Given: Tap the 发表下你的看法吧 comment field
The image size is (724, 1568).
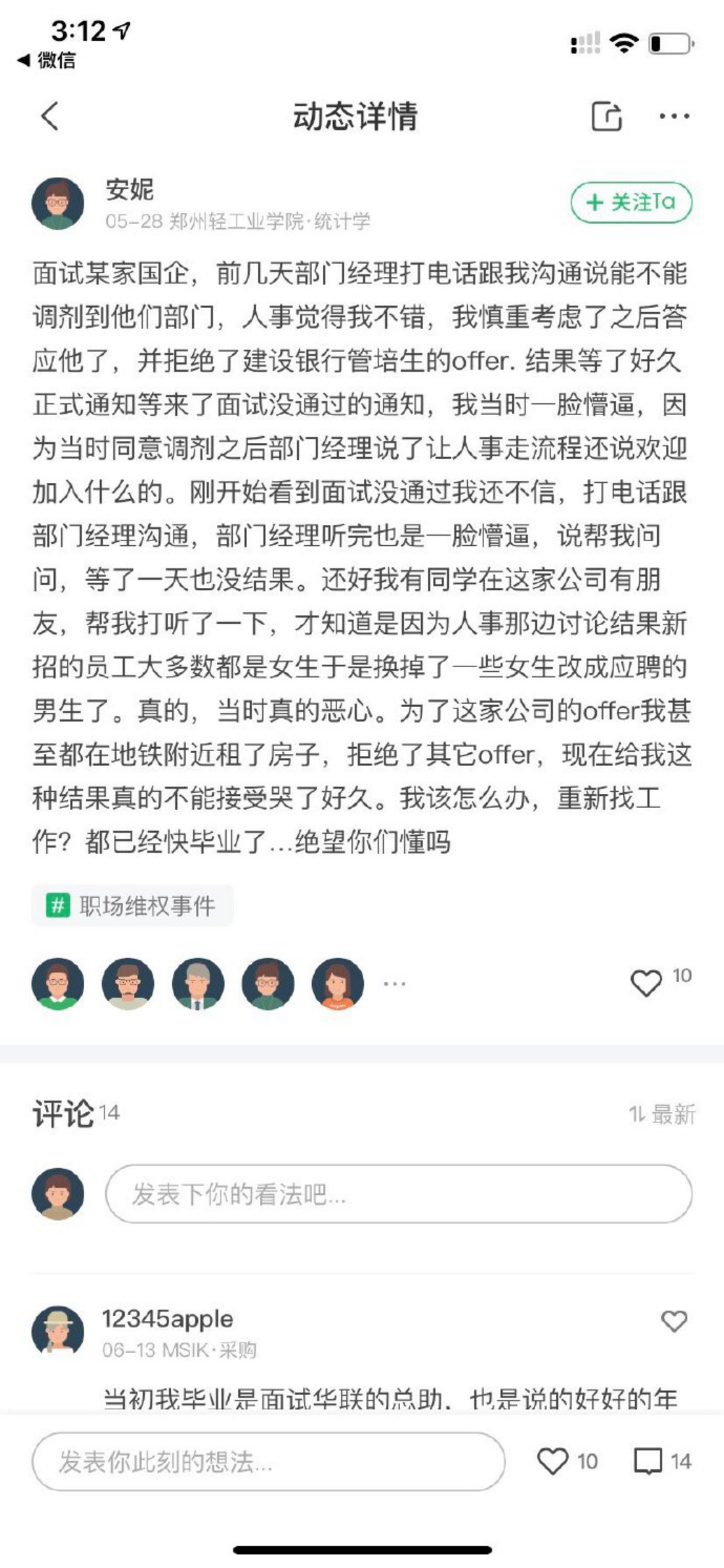Looking at the screenshot, I should click(x=398, y=1194).
